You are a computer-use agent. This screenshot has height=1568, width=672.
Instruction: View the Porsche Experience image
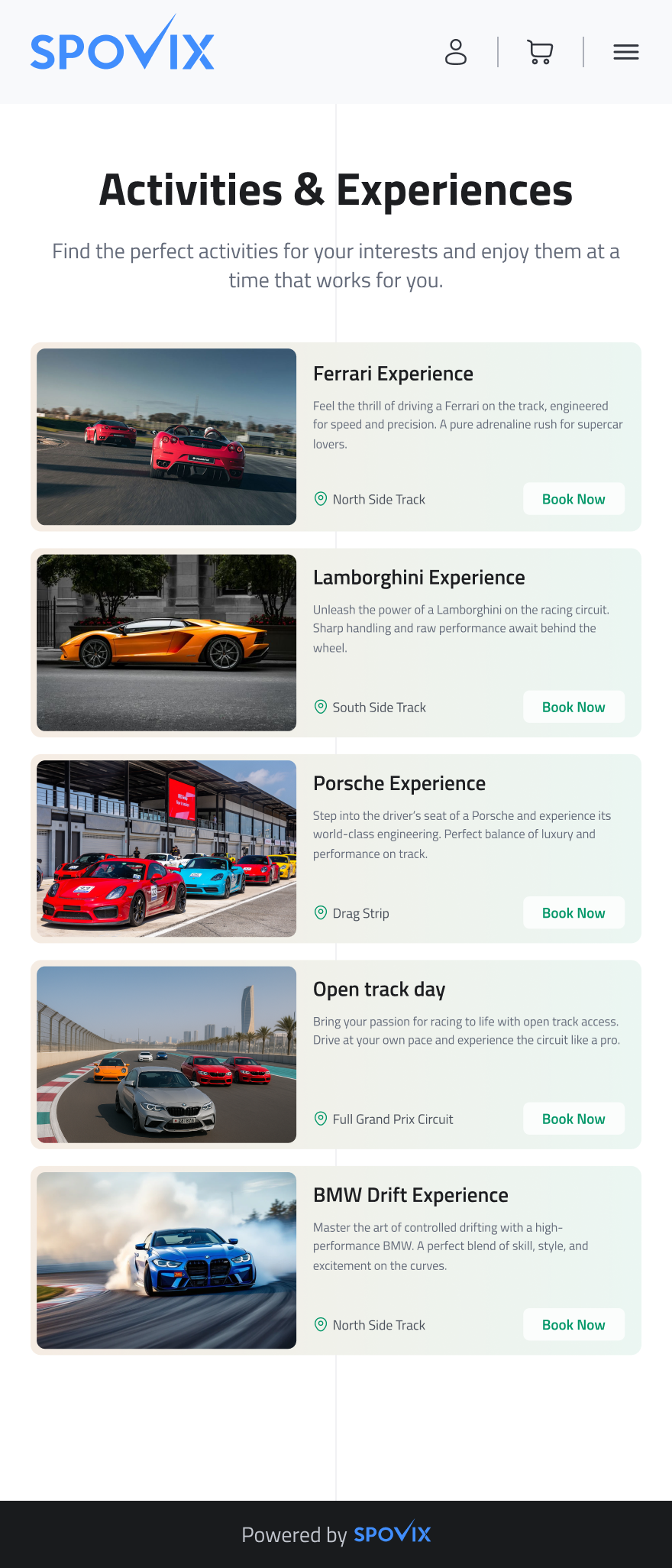point(166,848)
